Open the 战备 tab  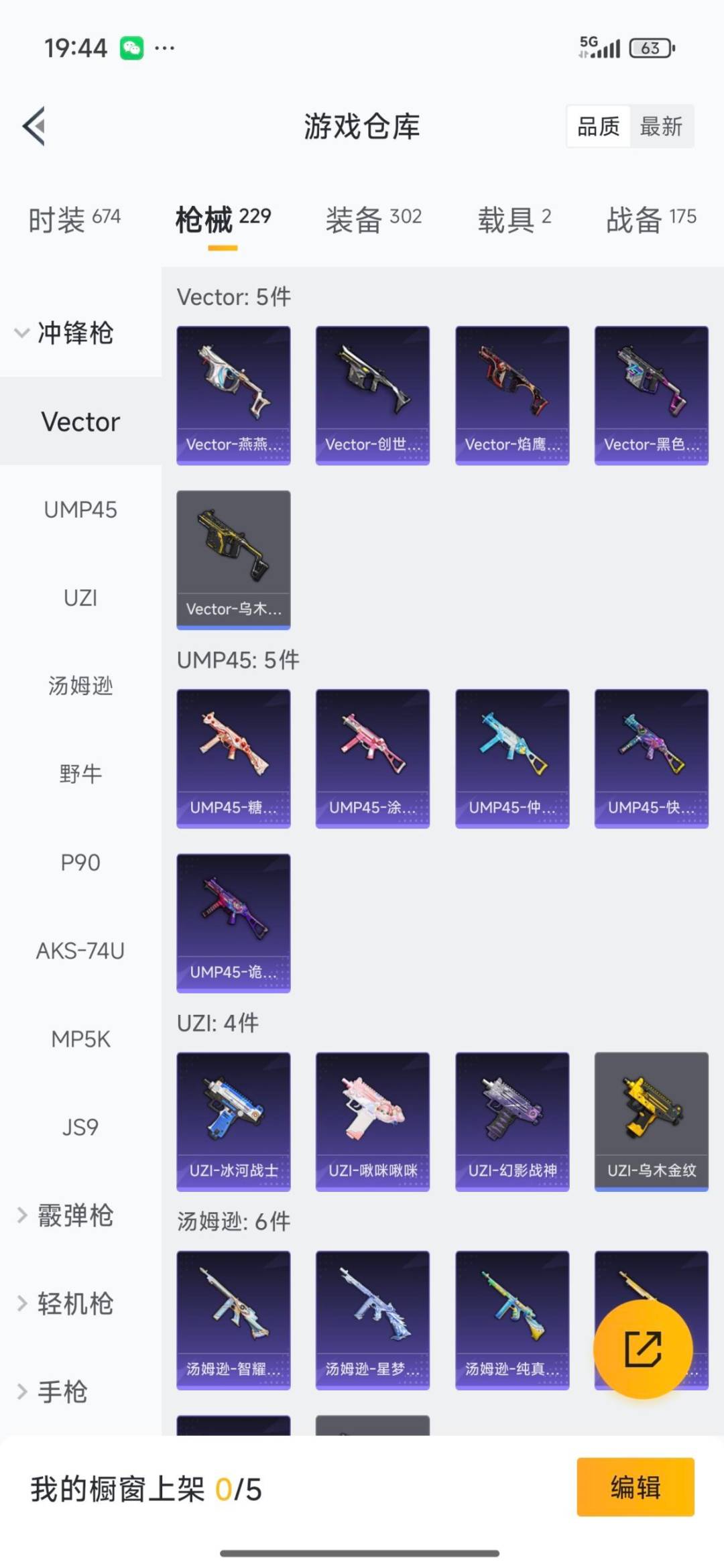[651, 219]
